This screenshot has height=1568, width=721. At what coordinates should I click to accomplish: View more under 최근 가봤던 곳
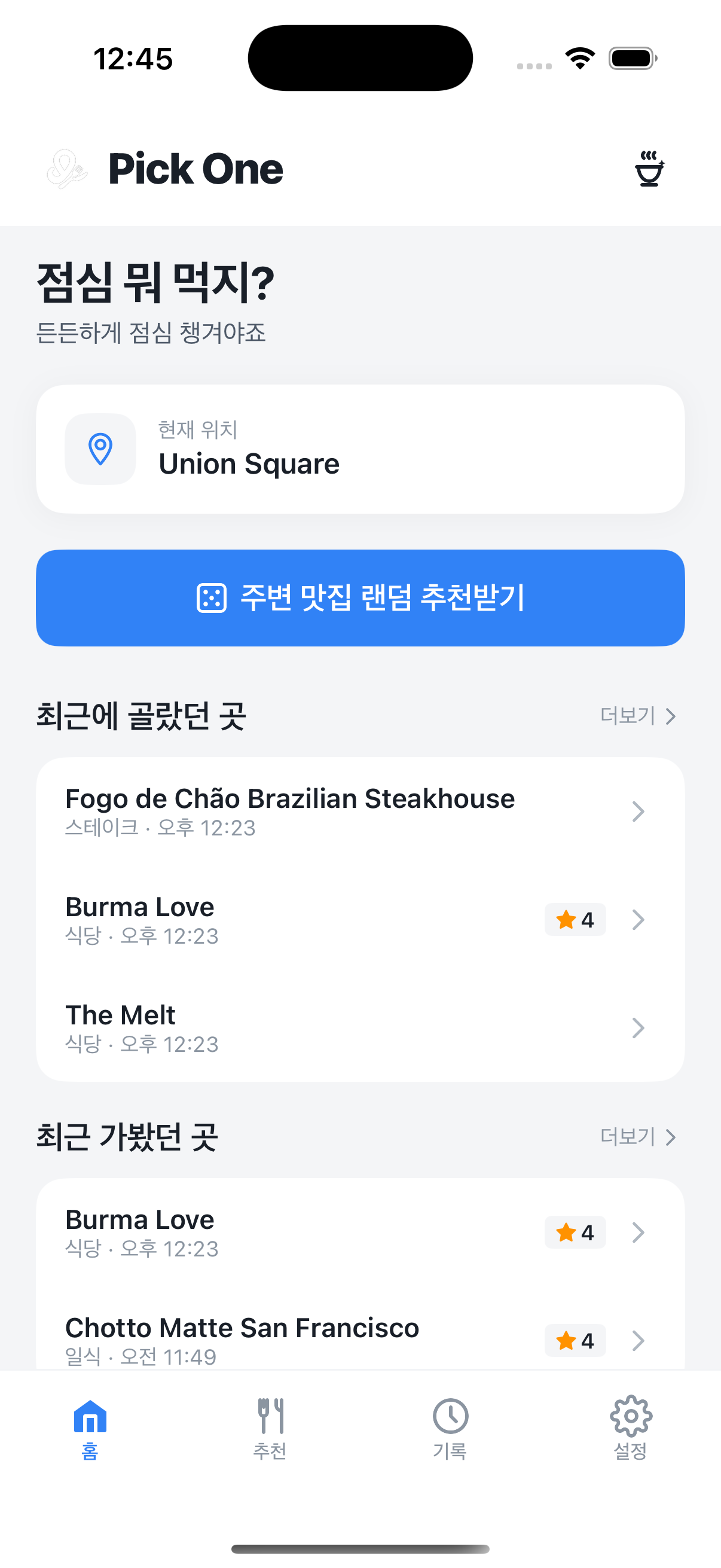[x=637, y=1136]
